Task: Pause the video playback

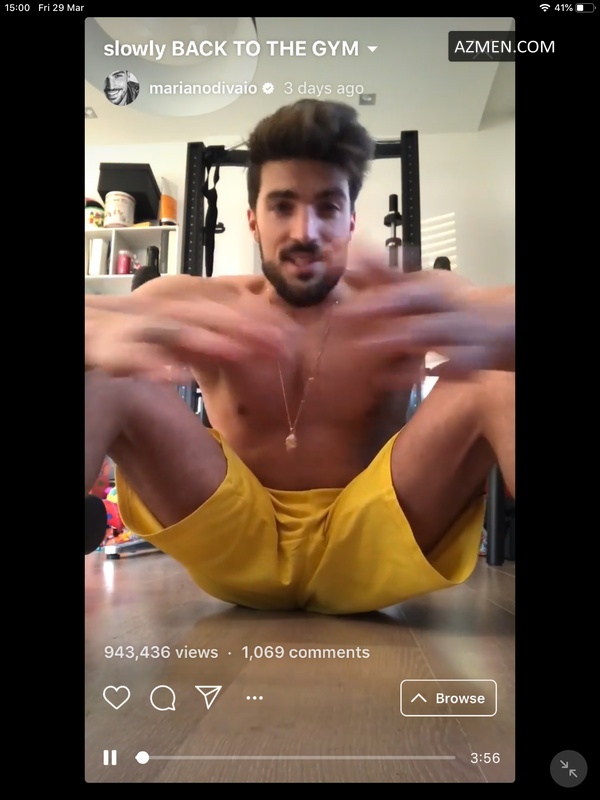Action: point(110,758)
